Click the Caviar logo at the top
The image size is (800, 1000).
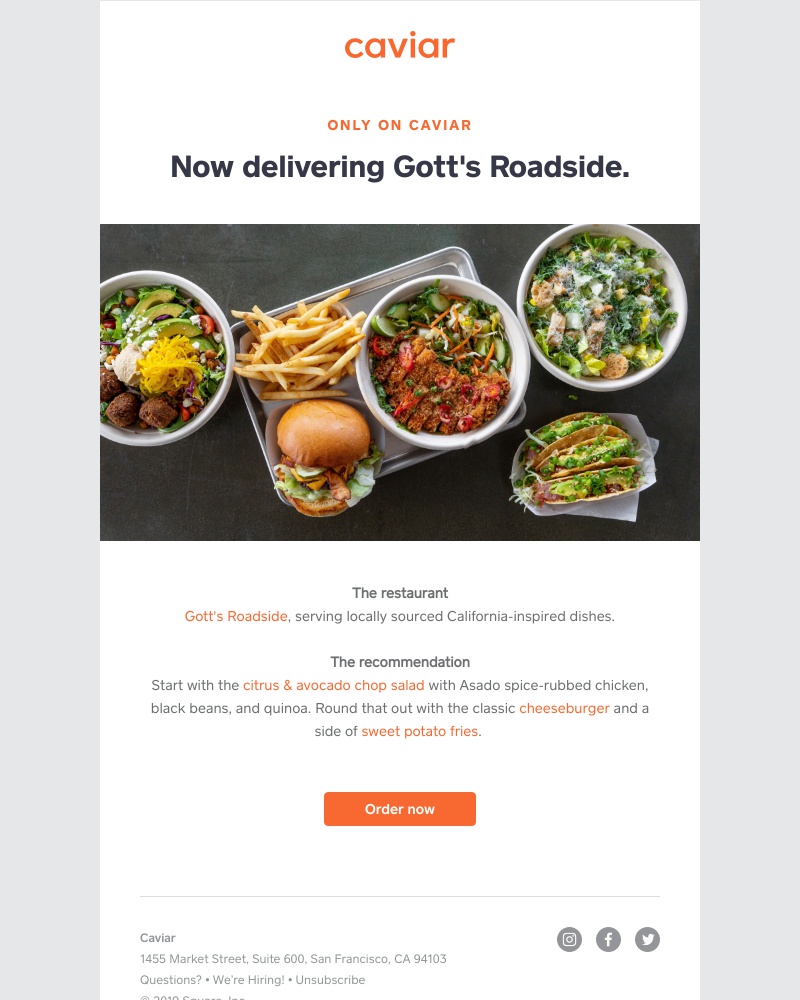[x=399, y=45]
